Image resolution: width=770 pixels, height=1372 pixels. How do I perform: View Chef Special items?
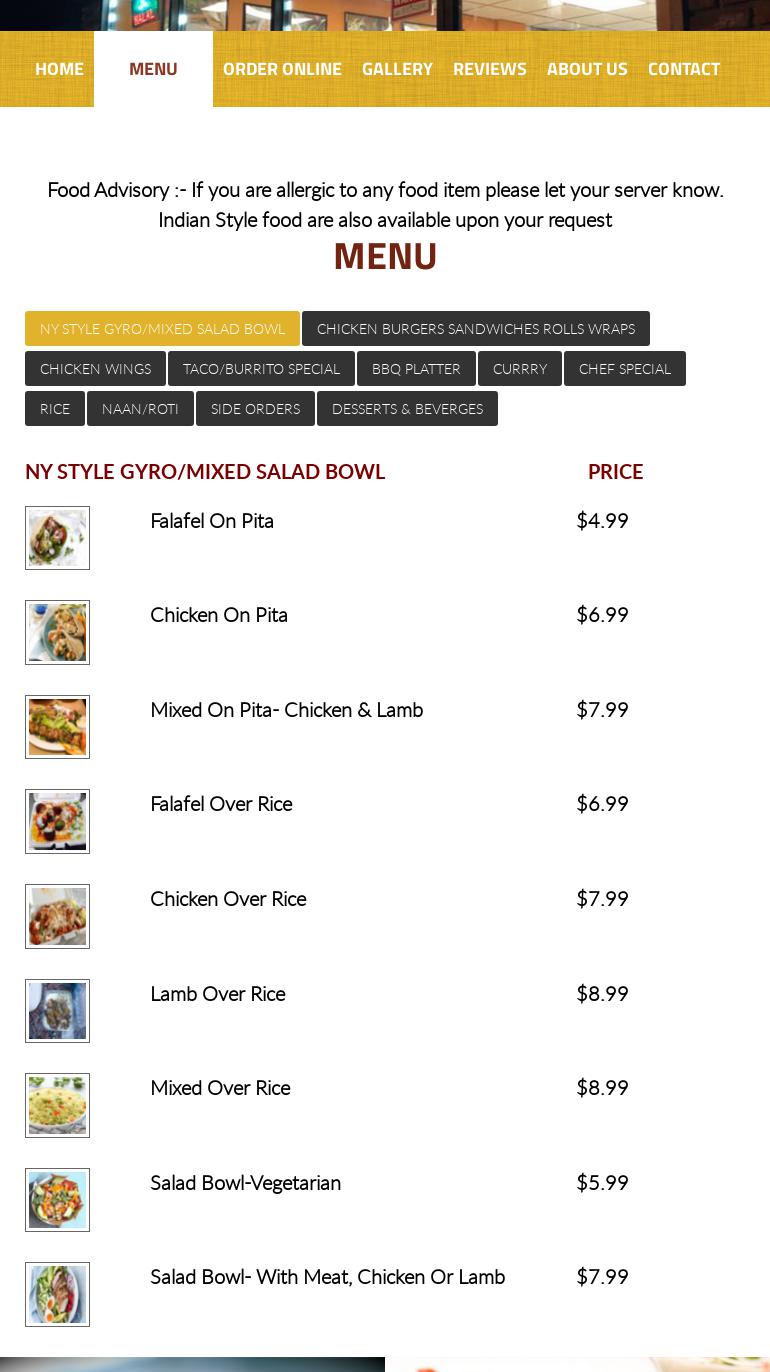pyautogui.click(x=625, y=369)
